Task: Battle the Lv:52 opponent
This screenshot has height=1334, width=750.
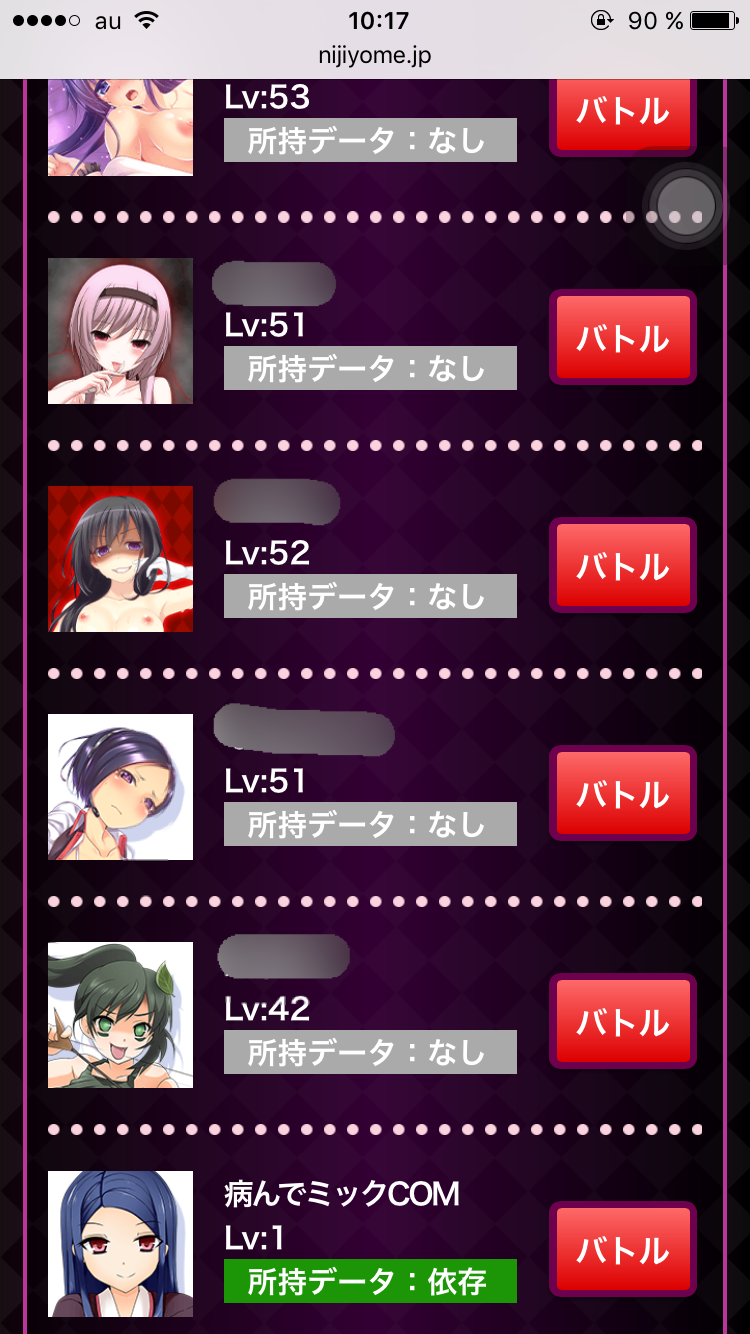Action: [622, 566]
